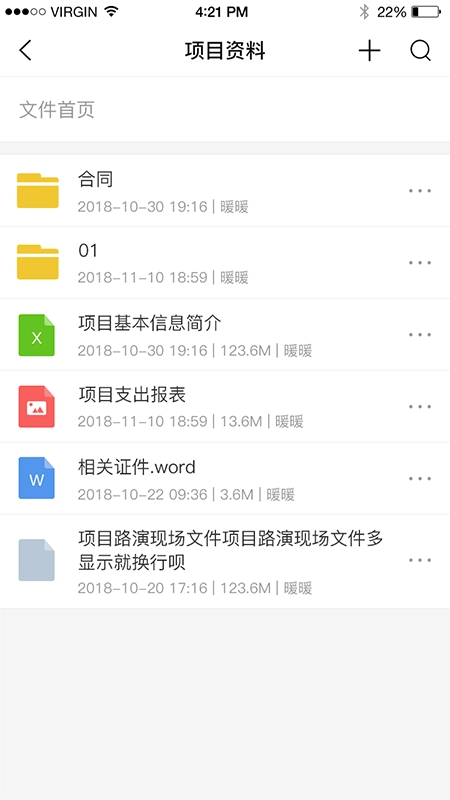Open the three-dot menu for 项目支出报表
The height and width of the screenshot is (800, 450).
pos(420,407)
